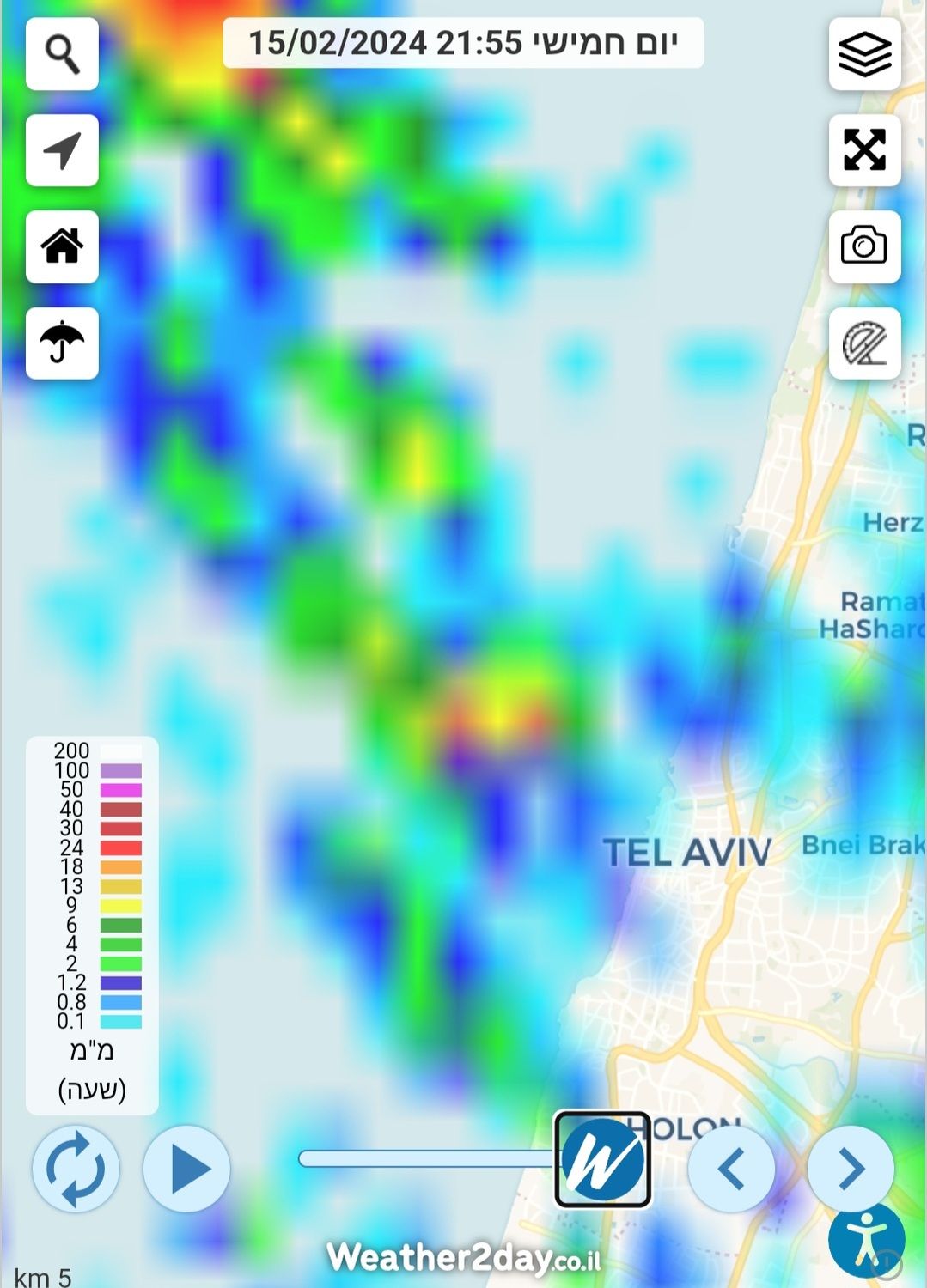Take a snapshot with the camera button
Image resolution: width=927 pixels, height=1288 pixels.
(x=864, y=246)
